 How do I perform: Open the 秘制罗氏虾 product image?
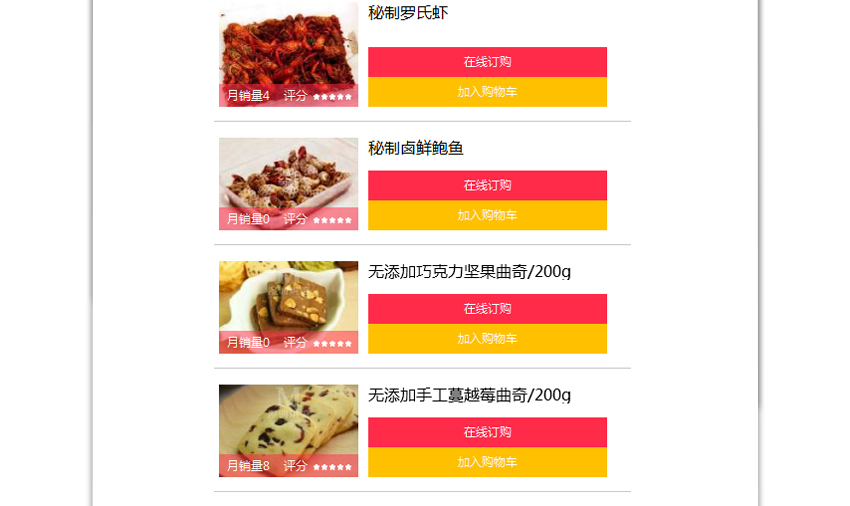(288, 45)
